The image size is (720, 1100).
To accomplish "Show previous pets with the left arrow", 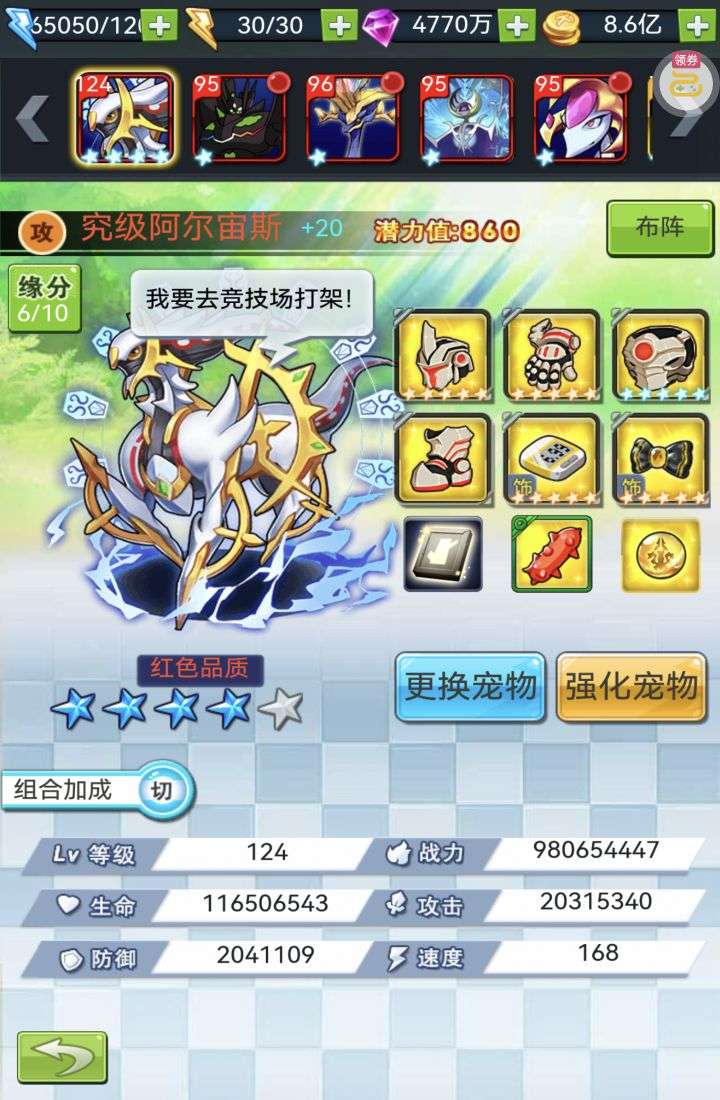I will point(32,119).
